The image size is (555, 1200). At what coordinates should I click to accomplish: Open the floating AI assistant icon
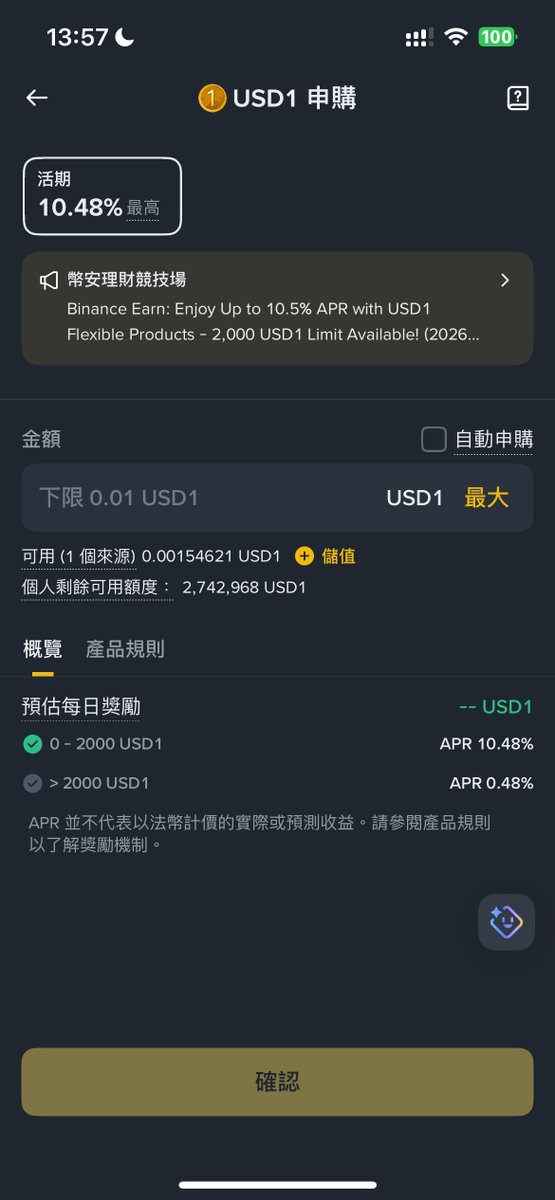tap(506, 921)
